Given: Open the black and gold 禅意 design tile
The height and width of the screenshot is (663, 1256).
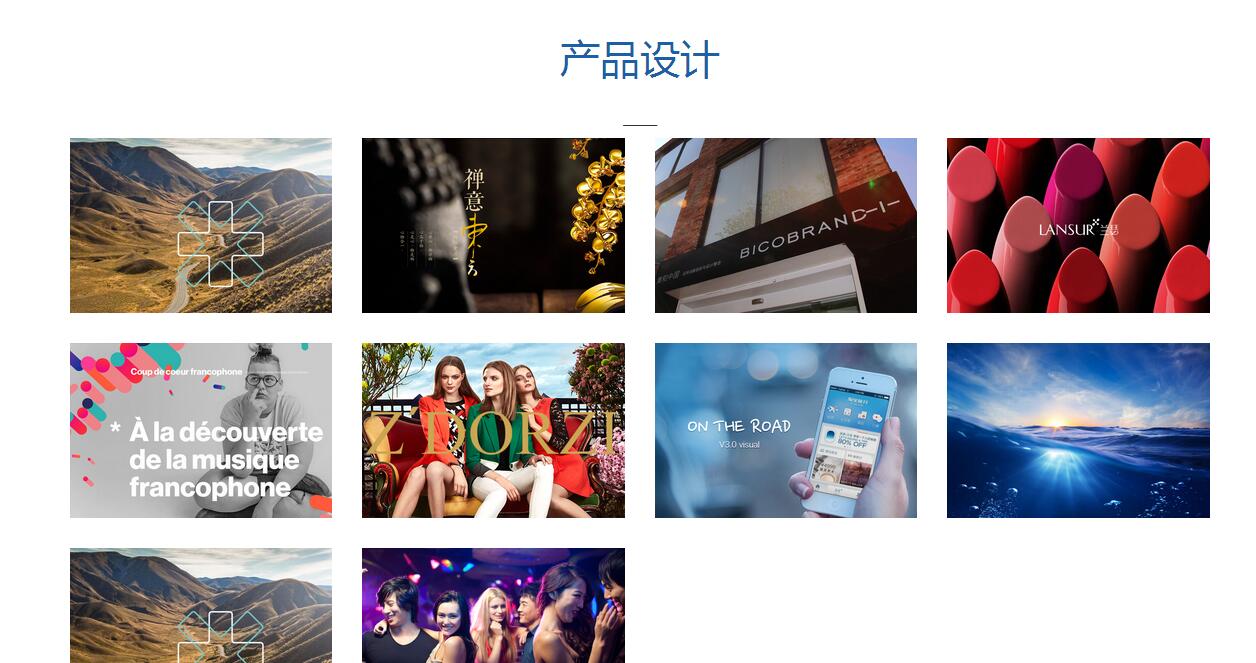Looking at the screenshot, I should point(493,225).
